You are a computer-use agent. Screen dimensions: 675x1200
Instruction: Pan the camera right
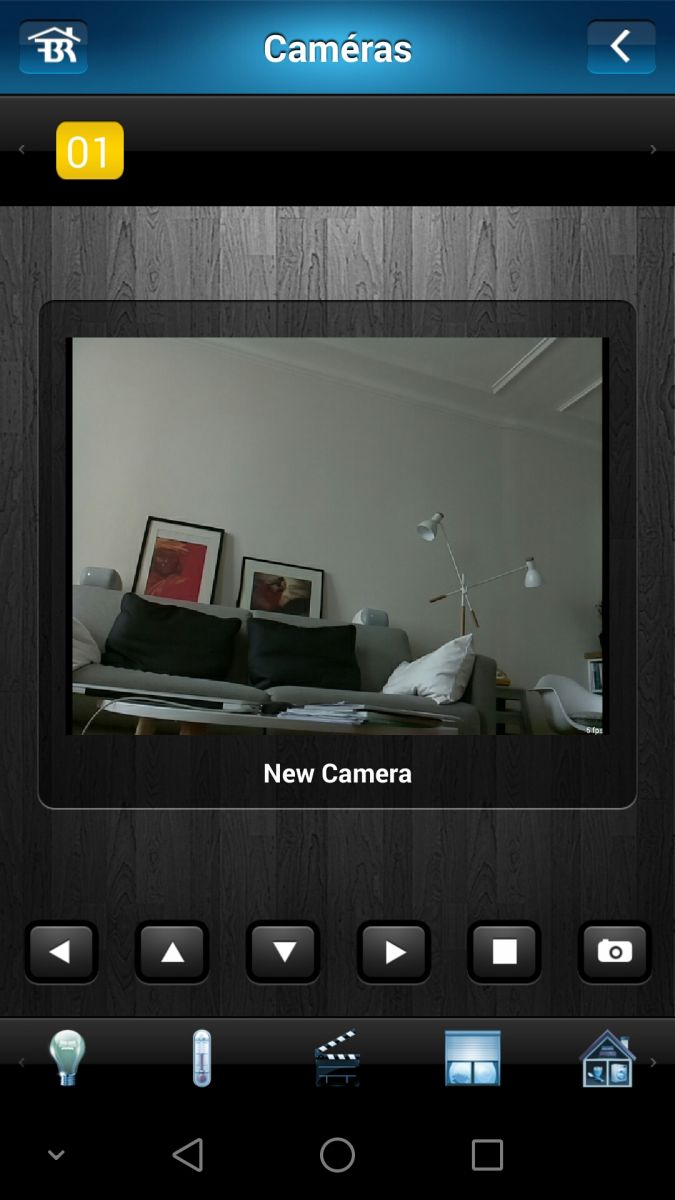(x=394, y=952)
